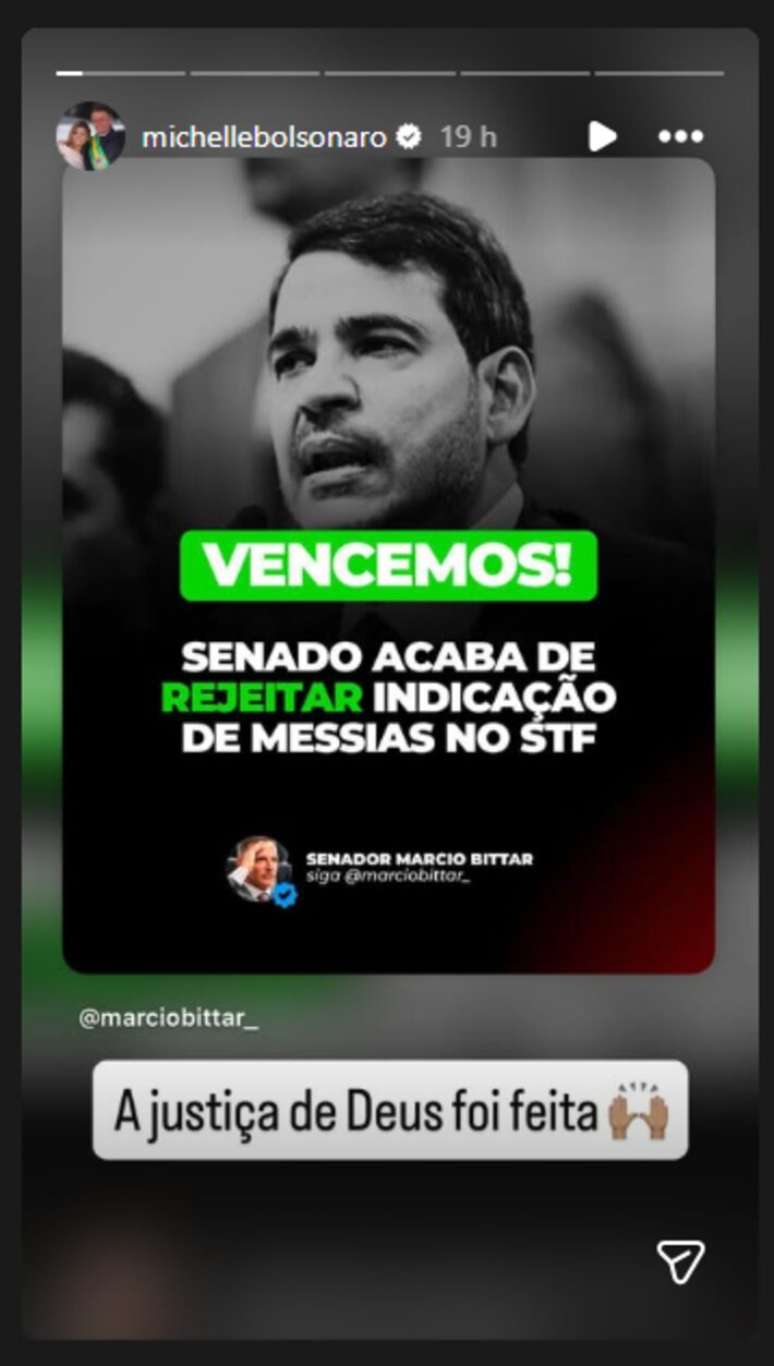Open michellebolsonaro's profile picture

pyautogui.click(x=90, y=136)
